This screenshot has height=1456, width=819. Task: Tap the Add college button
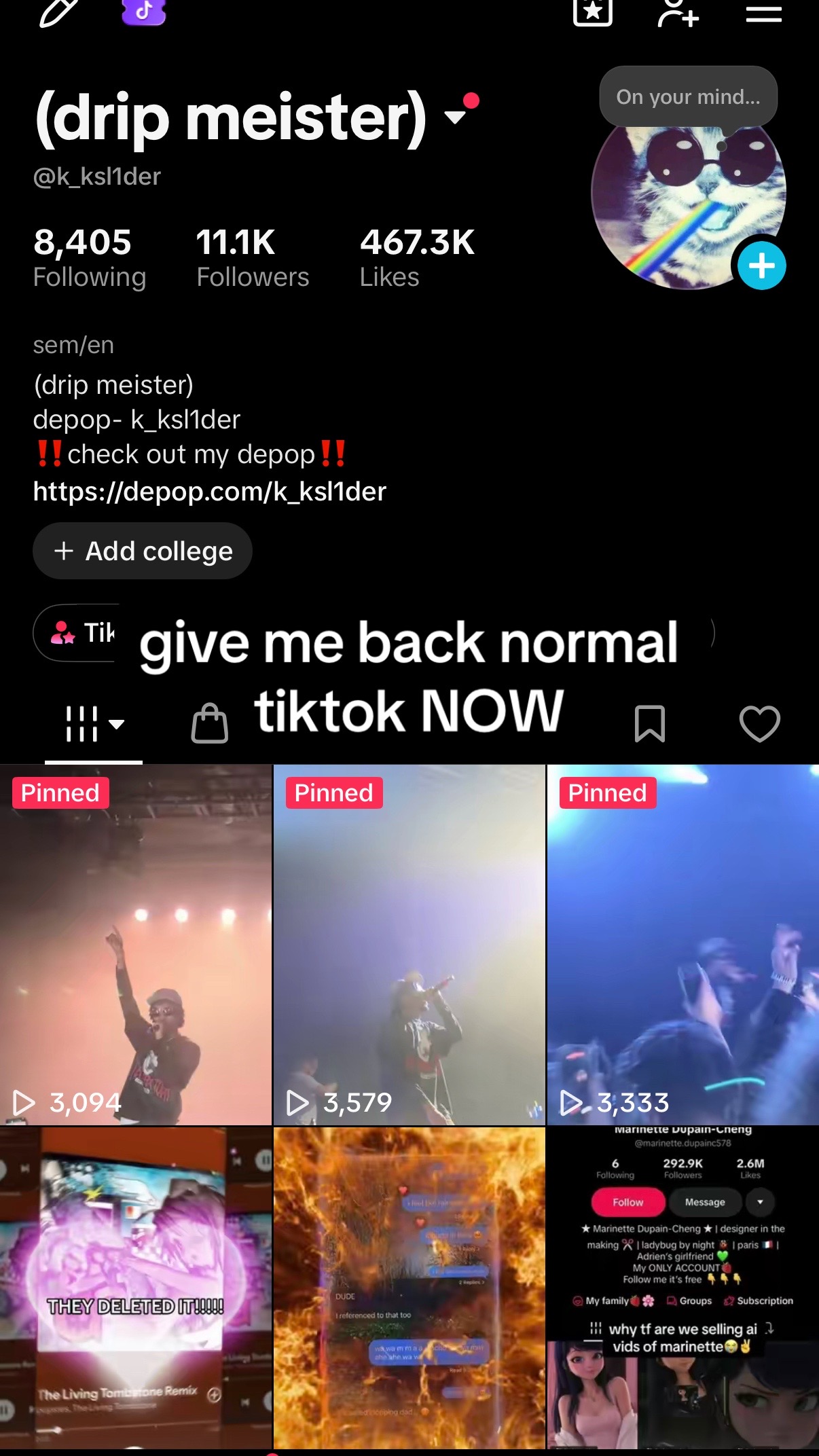[143, 551]
